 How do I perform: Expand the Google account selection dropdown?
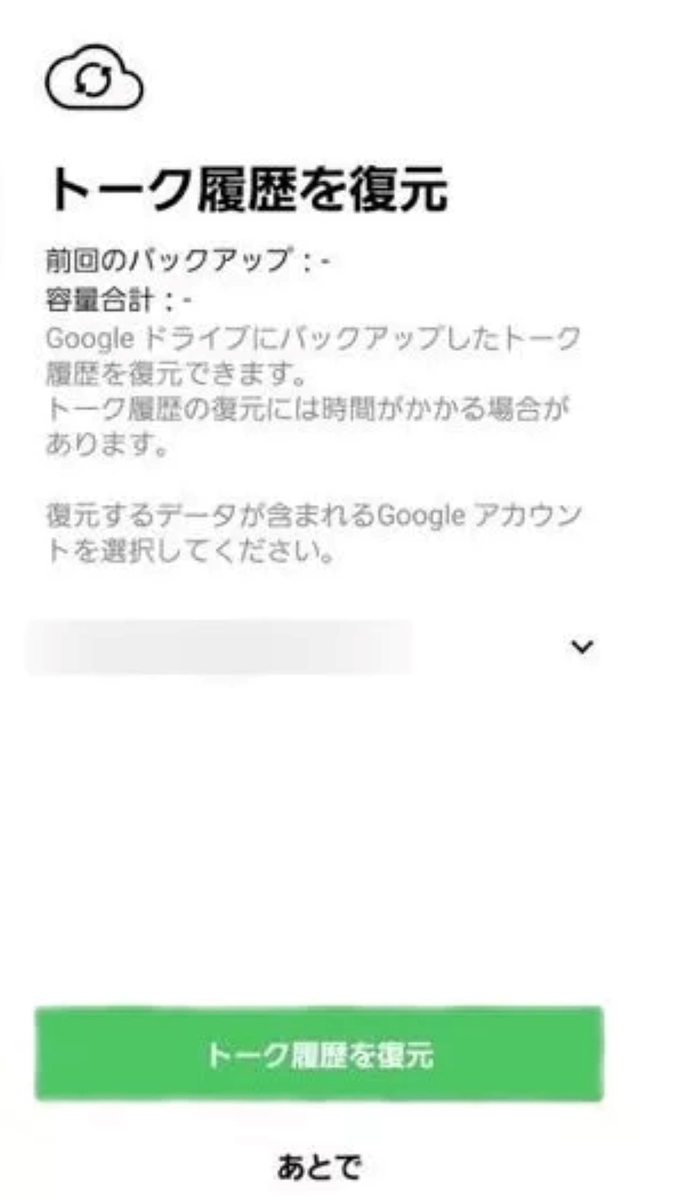[x=581, y=647]
